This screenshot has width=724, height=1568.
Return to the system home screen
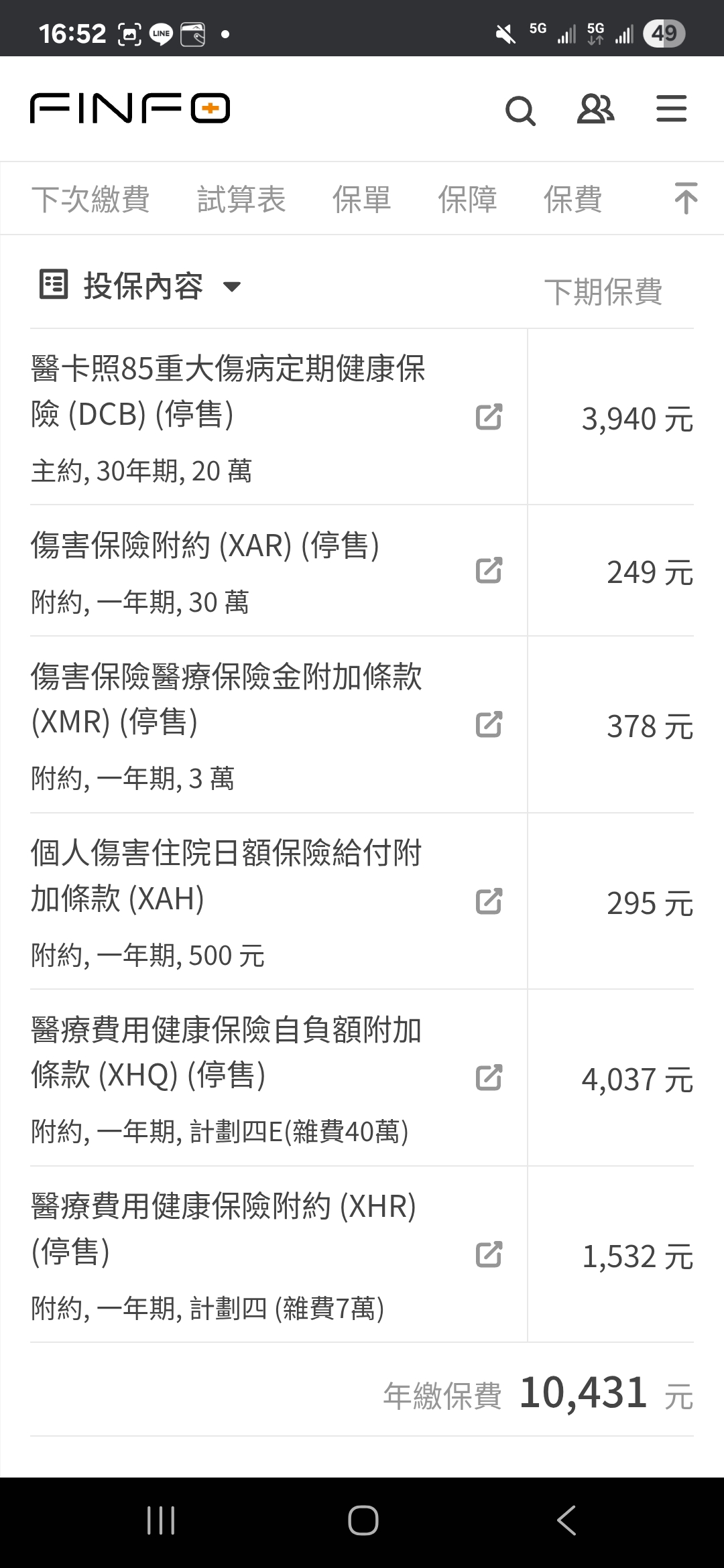tap(363, 1520)
